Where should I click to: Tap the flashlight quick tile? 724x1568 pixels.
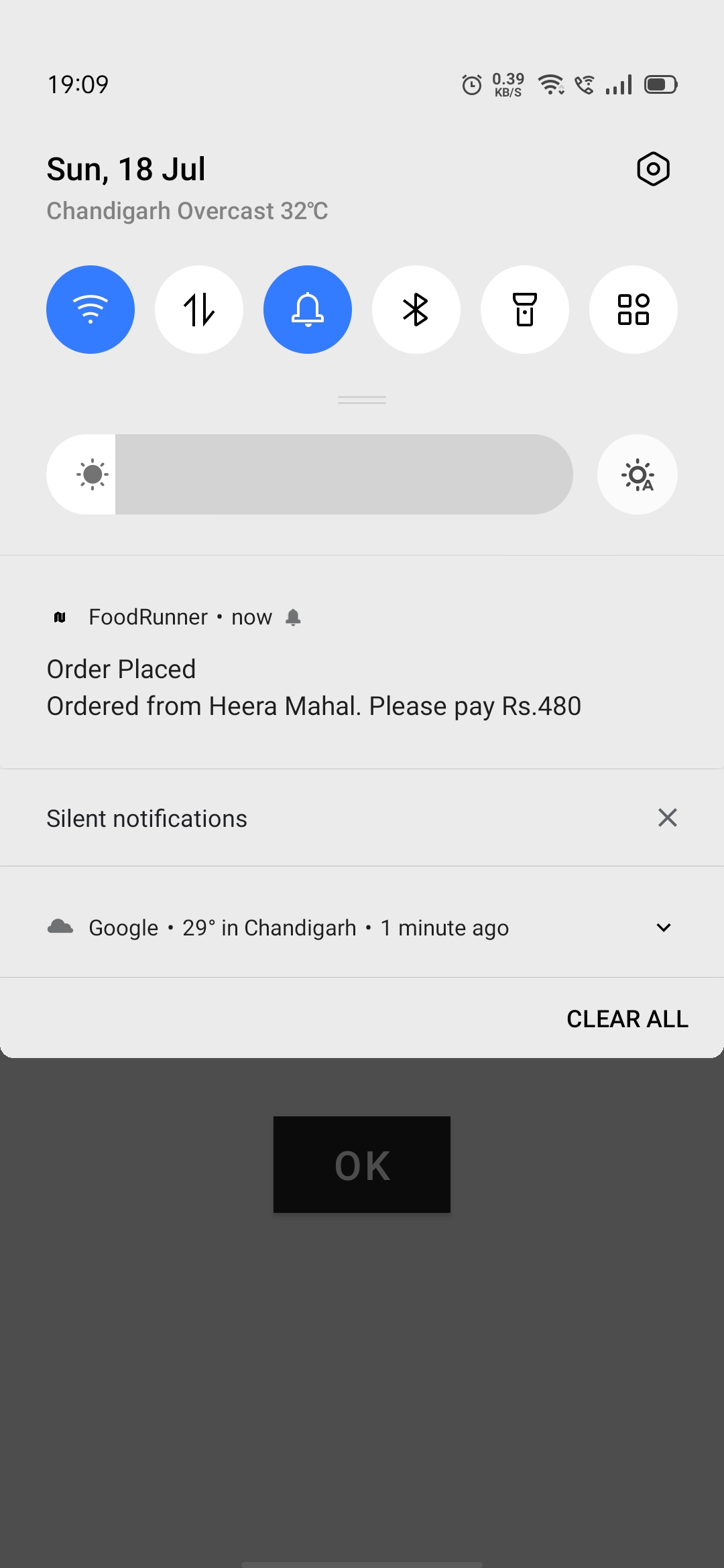coord(525,310)
